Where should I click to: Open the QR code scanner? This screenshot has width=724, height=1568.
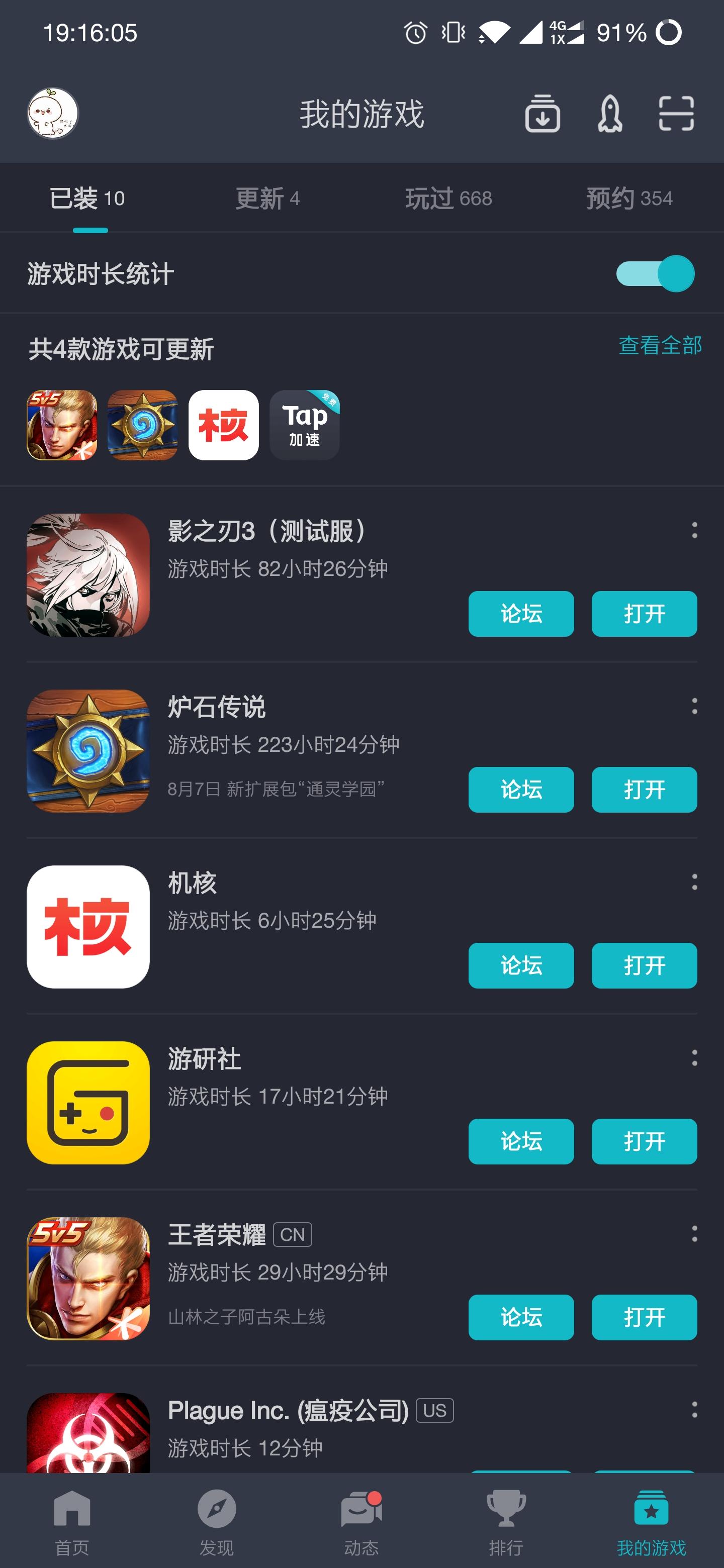click(676, 114)
